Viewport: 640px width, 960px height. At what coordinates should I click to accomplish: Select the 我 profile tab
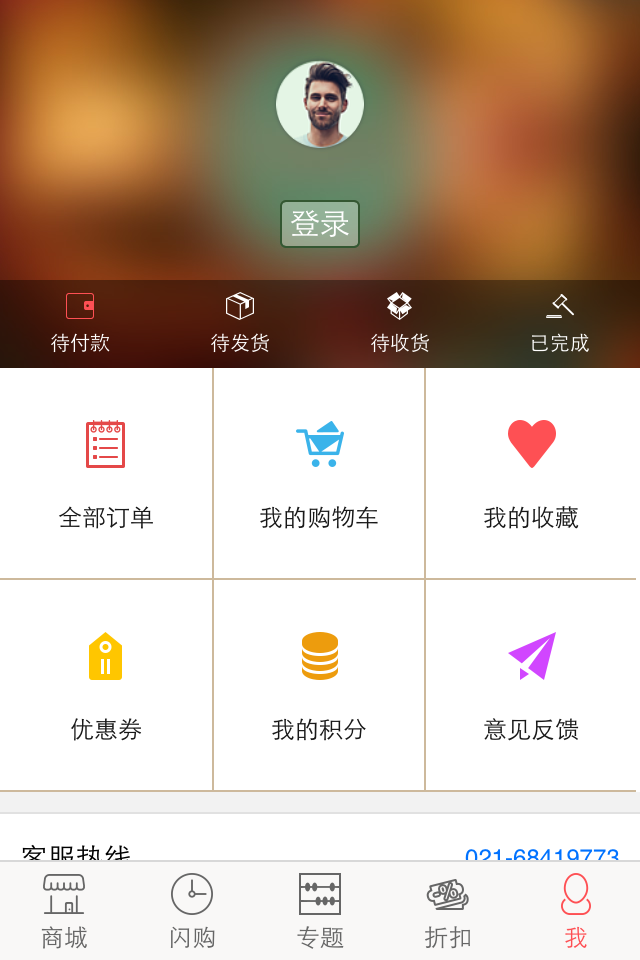coord(576,911)
